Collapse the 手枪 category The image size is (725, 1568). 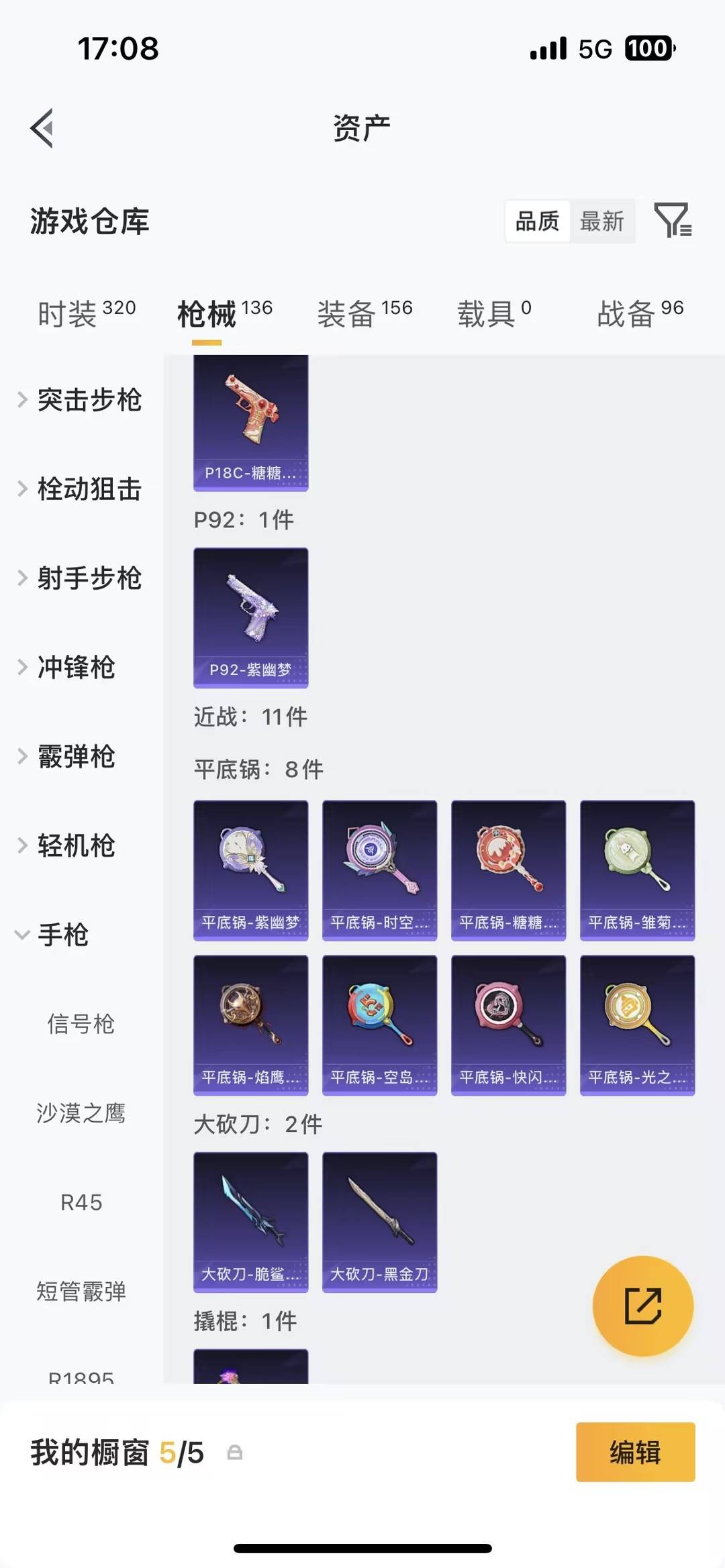click(x=66, y=935)
